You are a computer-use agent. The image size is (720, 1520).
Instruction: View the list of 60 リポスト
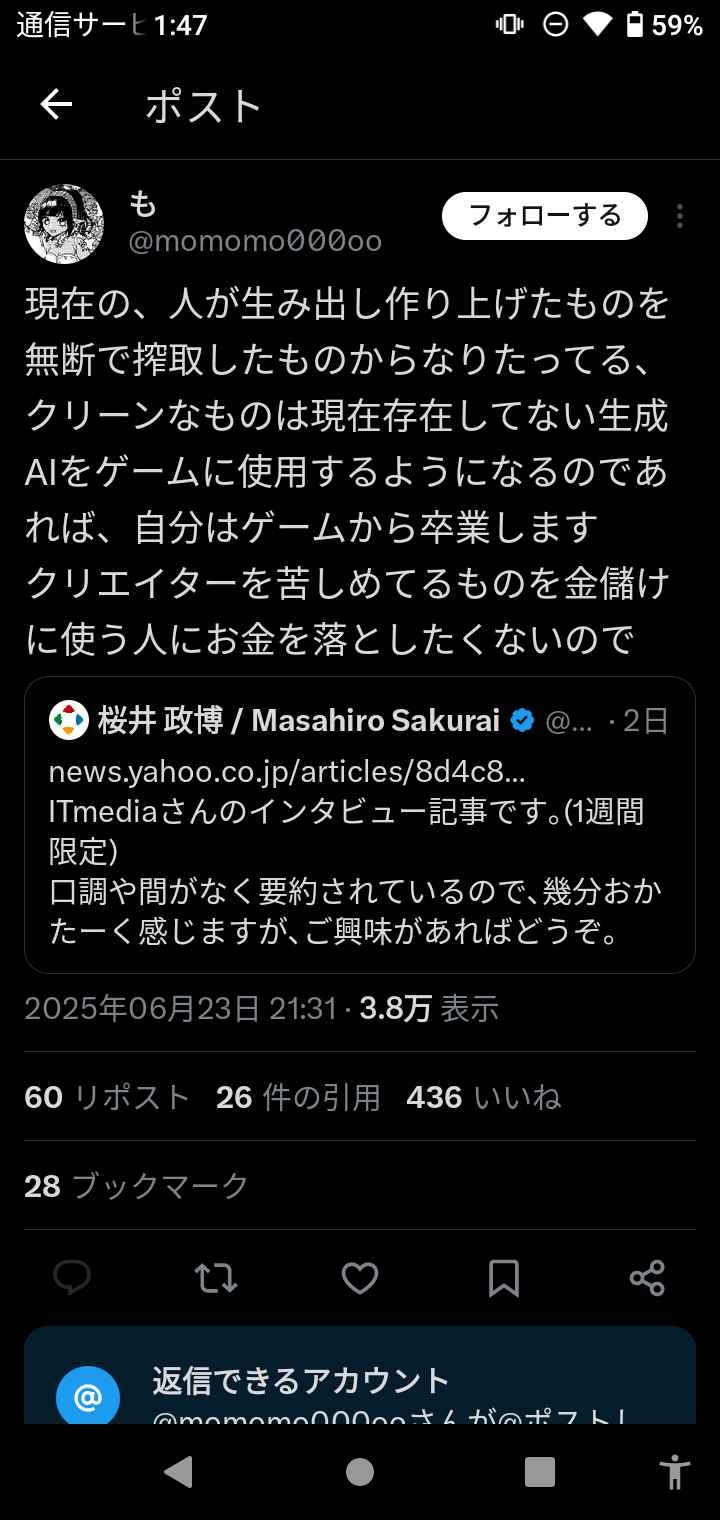pos(107,1097)
